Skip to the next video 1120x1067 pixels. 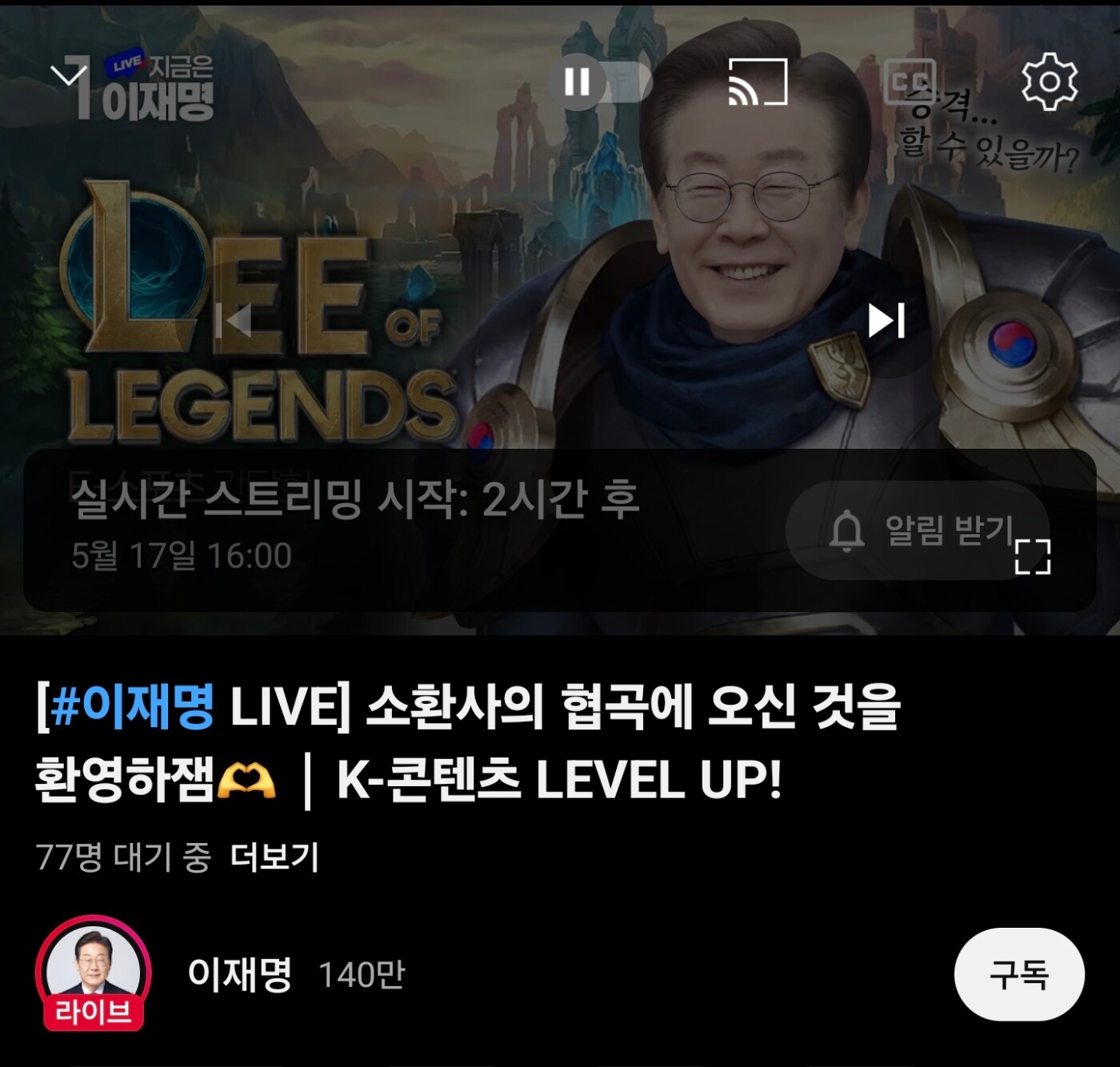pos(886,321)
